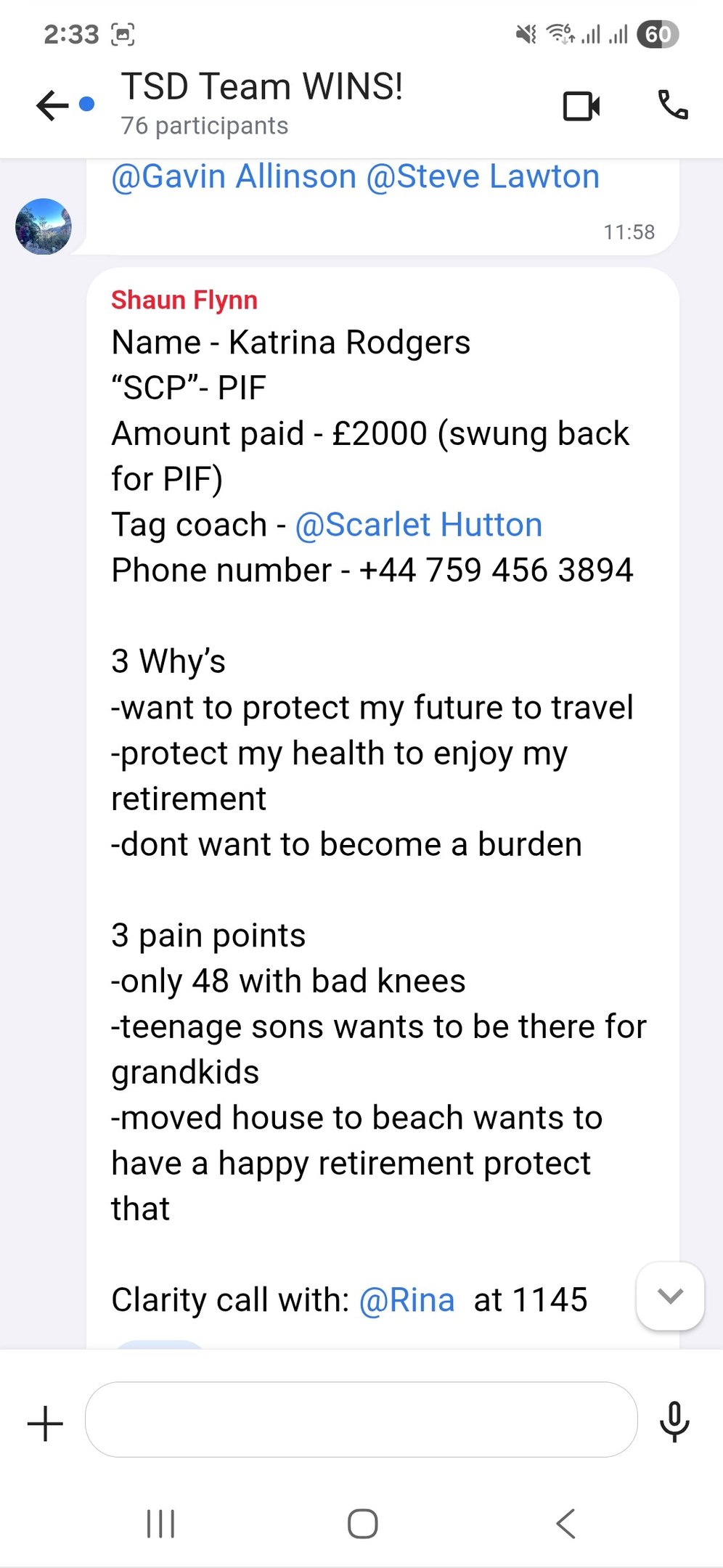
Task: Jump to the latest message arrow
Action: pos(669,1296)
